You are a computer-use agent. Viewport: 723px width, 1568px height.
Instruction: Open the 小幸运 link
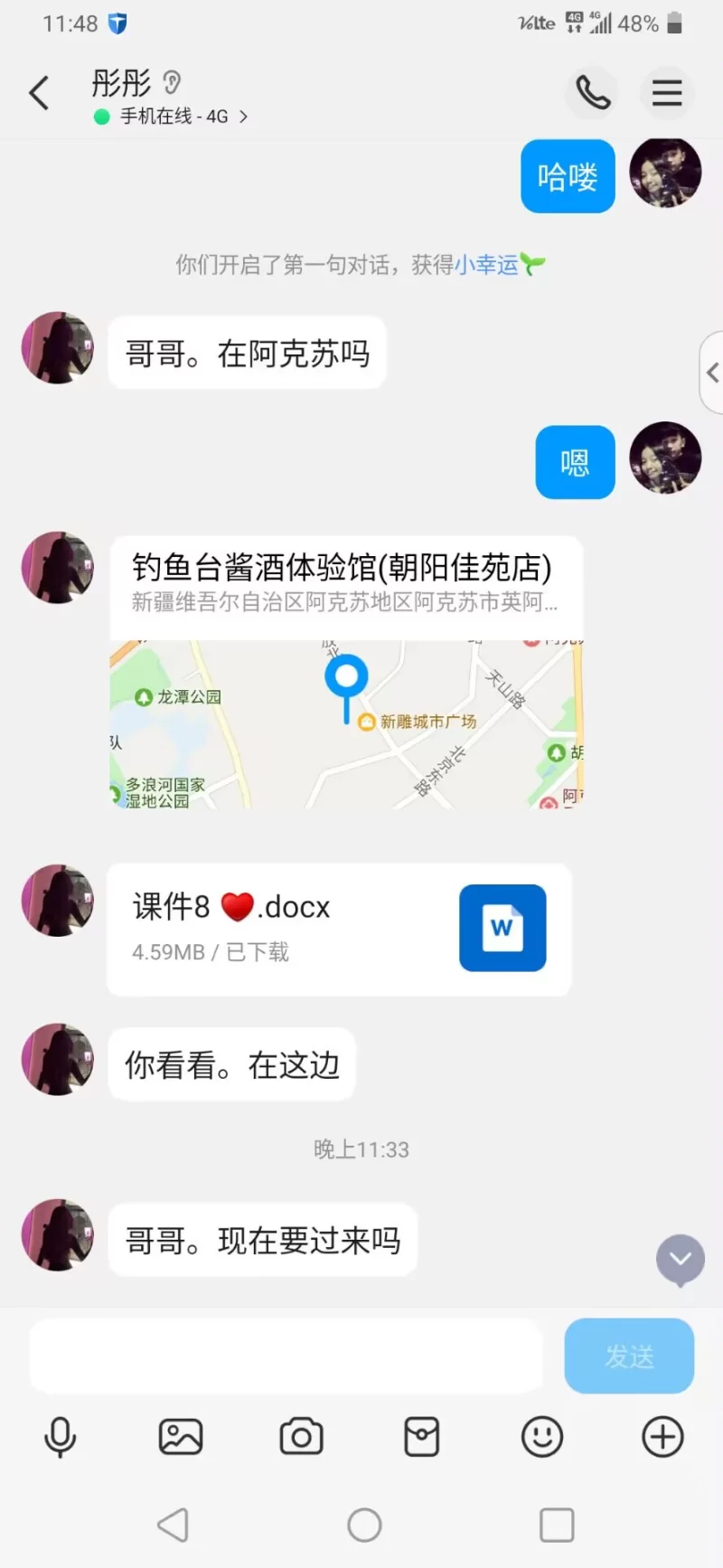(486, 265)
